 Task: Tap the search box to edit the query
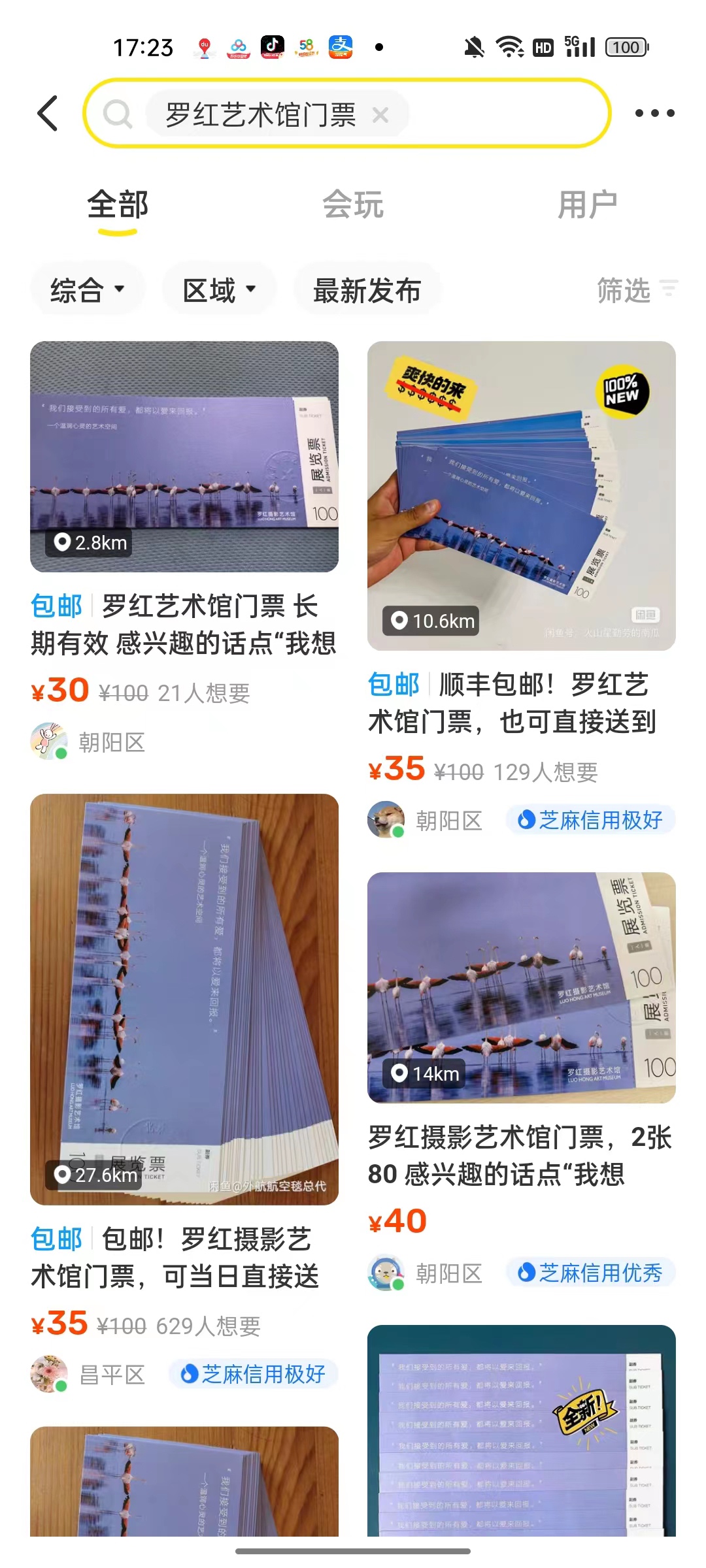[x=346, y=114]
